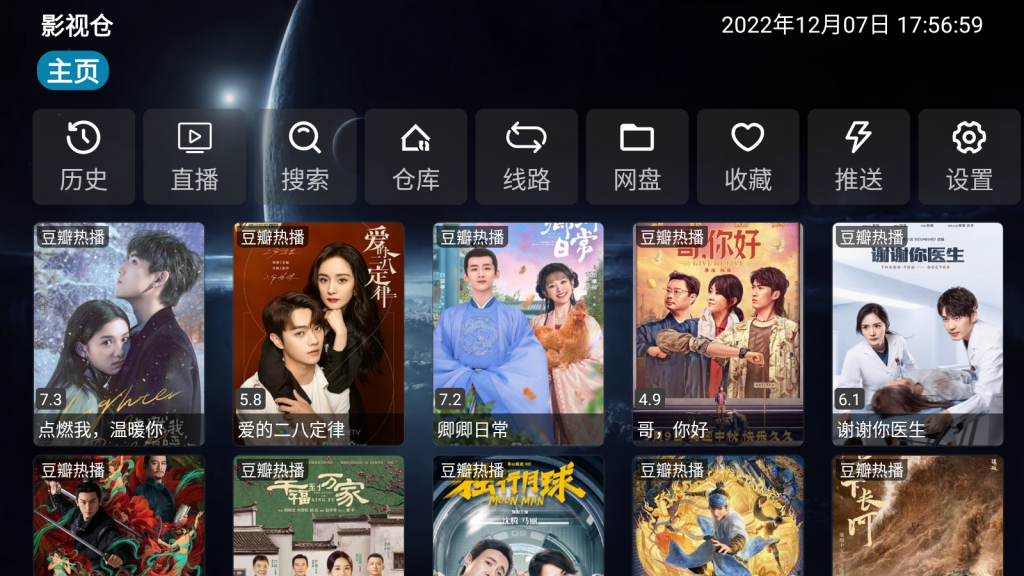Open the show 点燃我，温暖你
Viewport: 1024px width, 576px height.
click(x=119, y=334)
